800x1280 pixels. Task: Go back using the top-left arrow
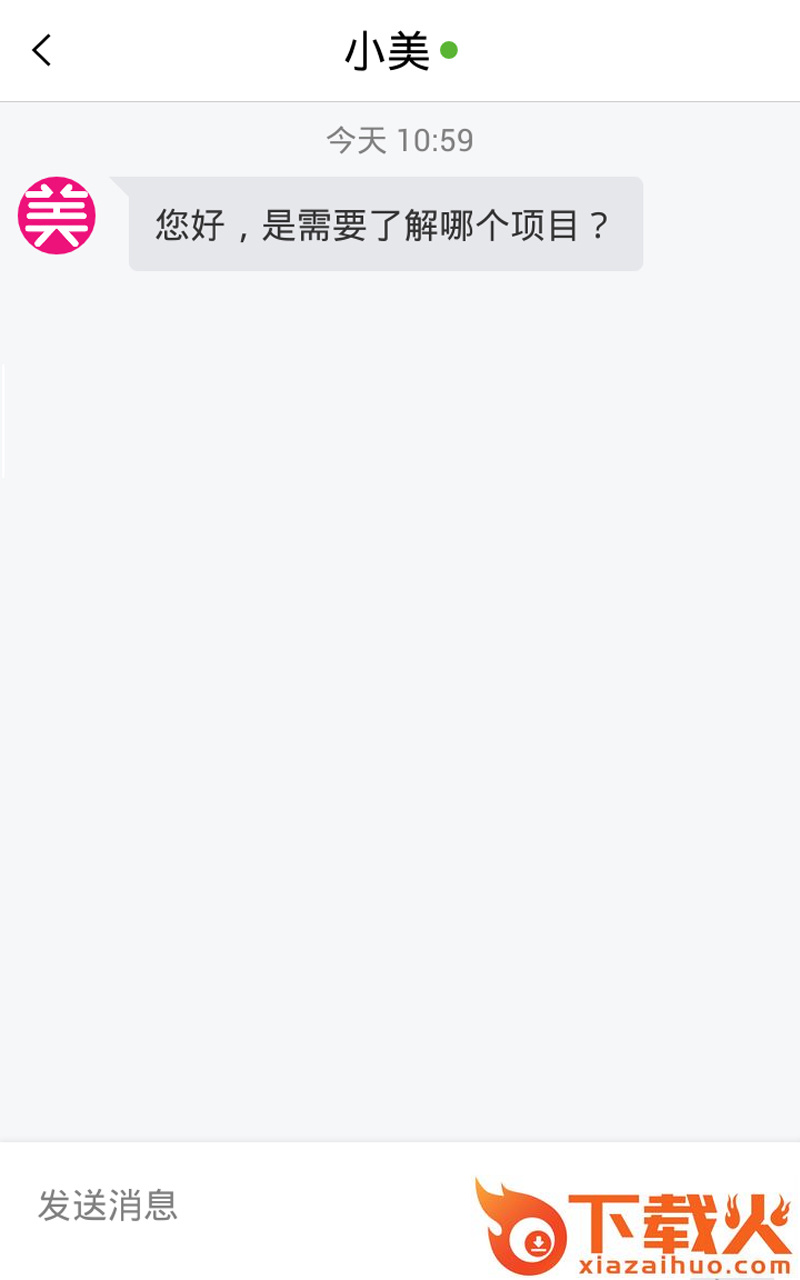pyautogui.click(x=42, y=50)
